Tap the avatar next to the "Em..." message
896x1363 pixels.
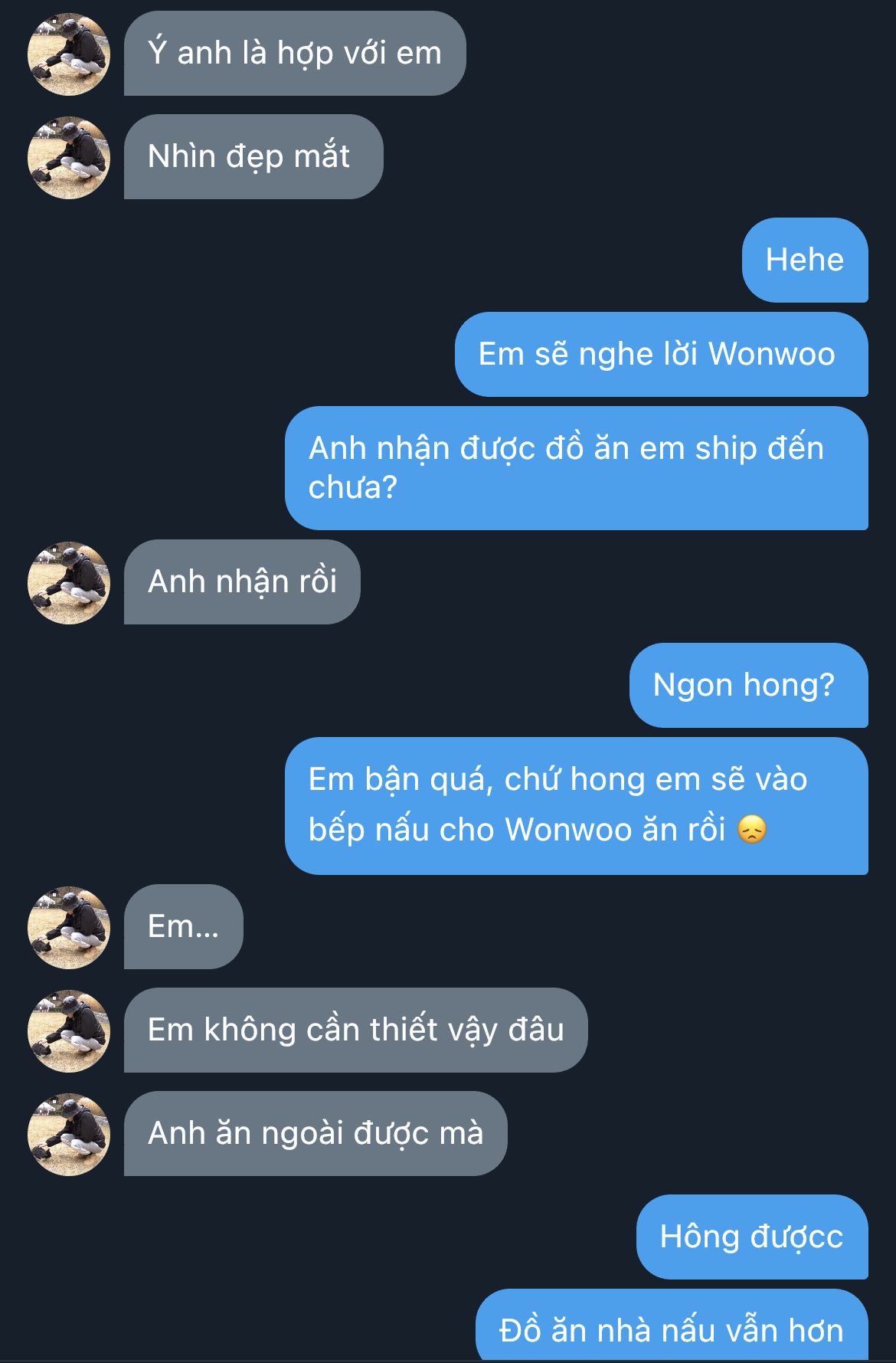click(69, 927)
